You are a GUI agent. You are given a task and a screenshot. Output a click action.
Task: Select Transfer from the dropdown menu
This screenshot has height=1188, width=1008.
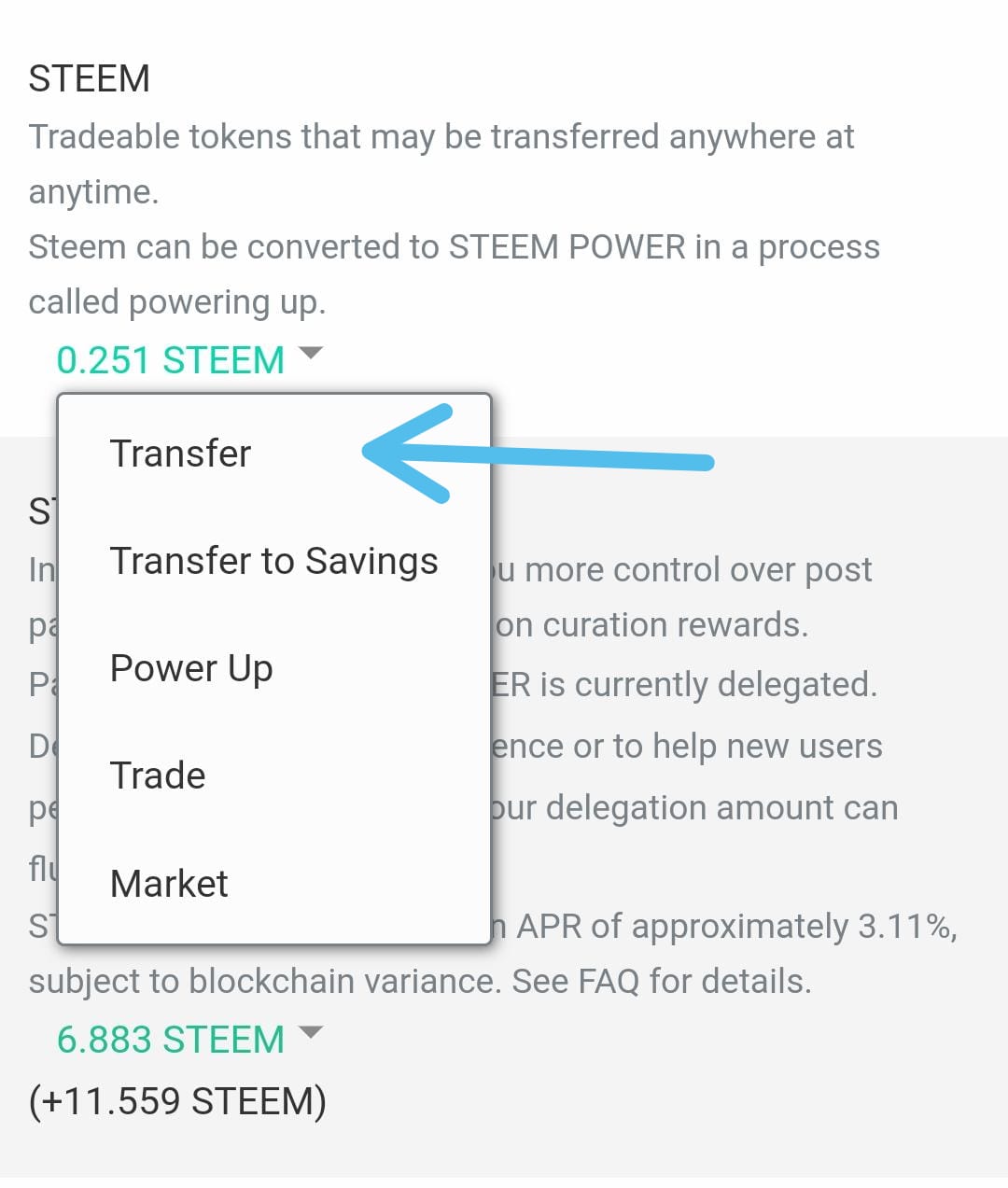[181, 454]
